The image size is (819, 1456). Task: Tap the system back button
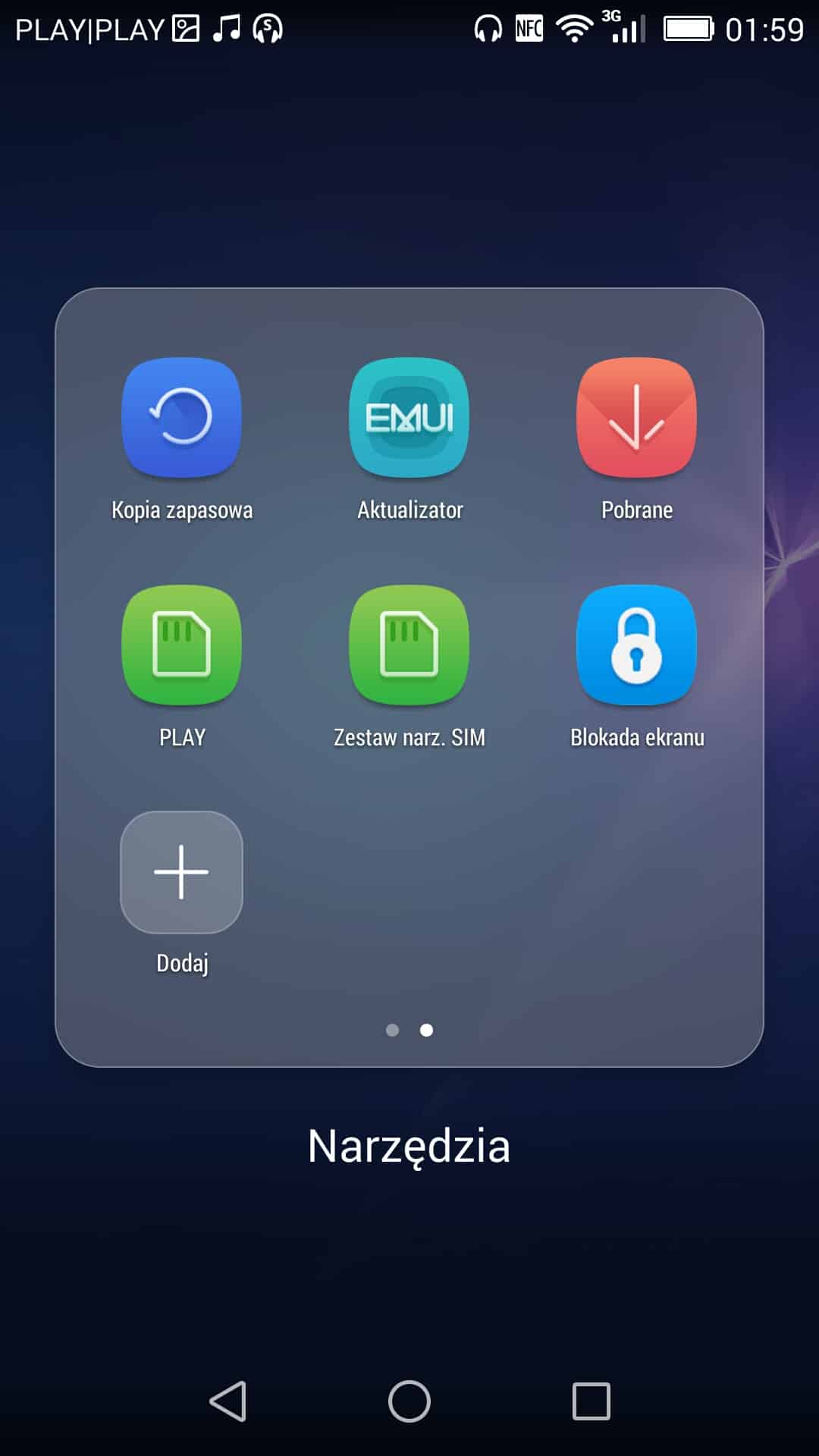point(227,1401)
